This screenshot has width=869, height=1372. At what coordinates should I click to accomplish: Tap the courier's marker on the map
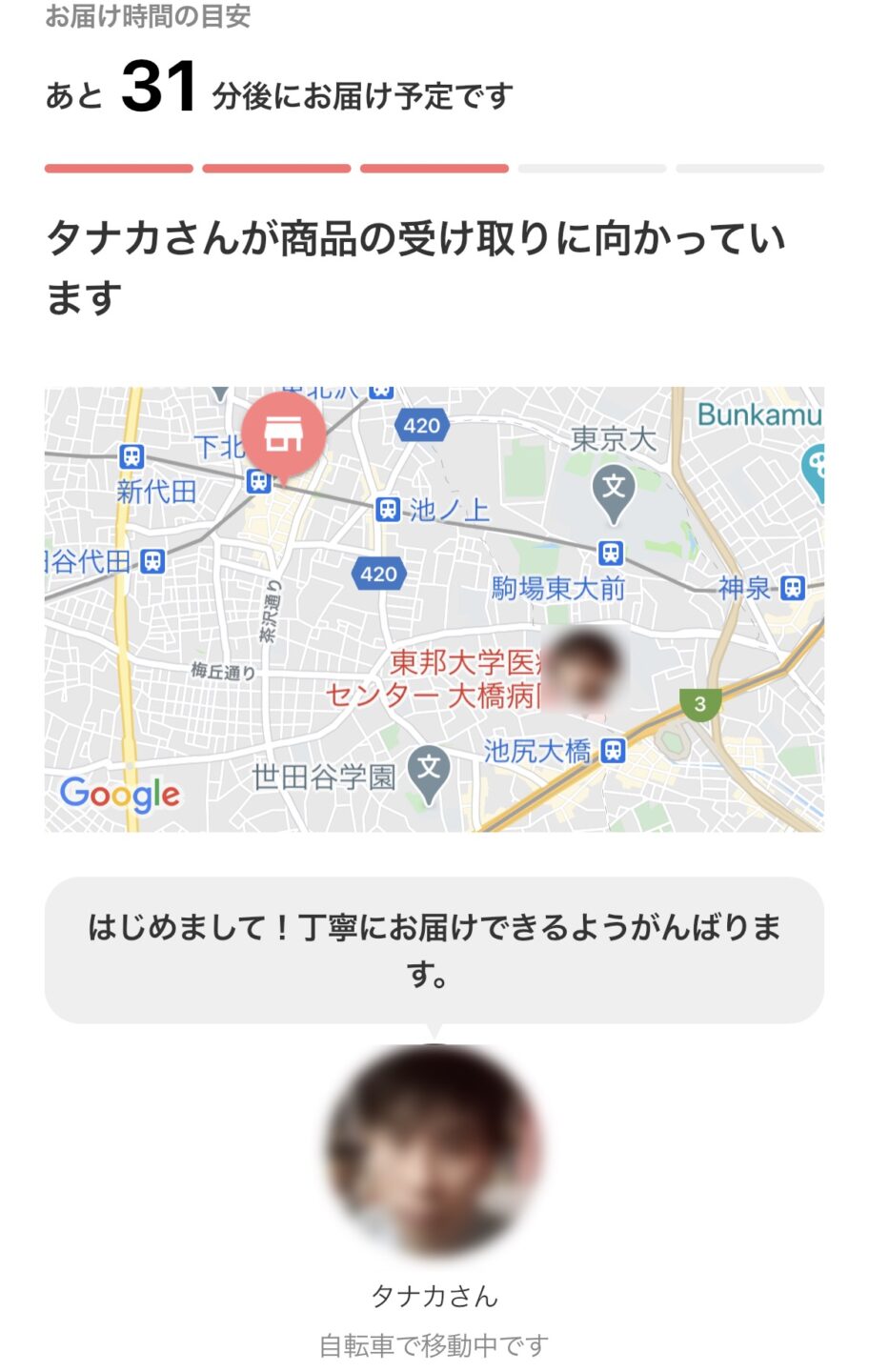pyautogui.click(x=585, y=669)
